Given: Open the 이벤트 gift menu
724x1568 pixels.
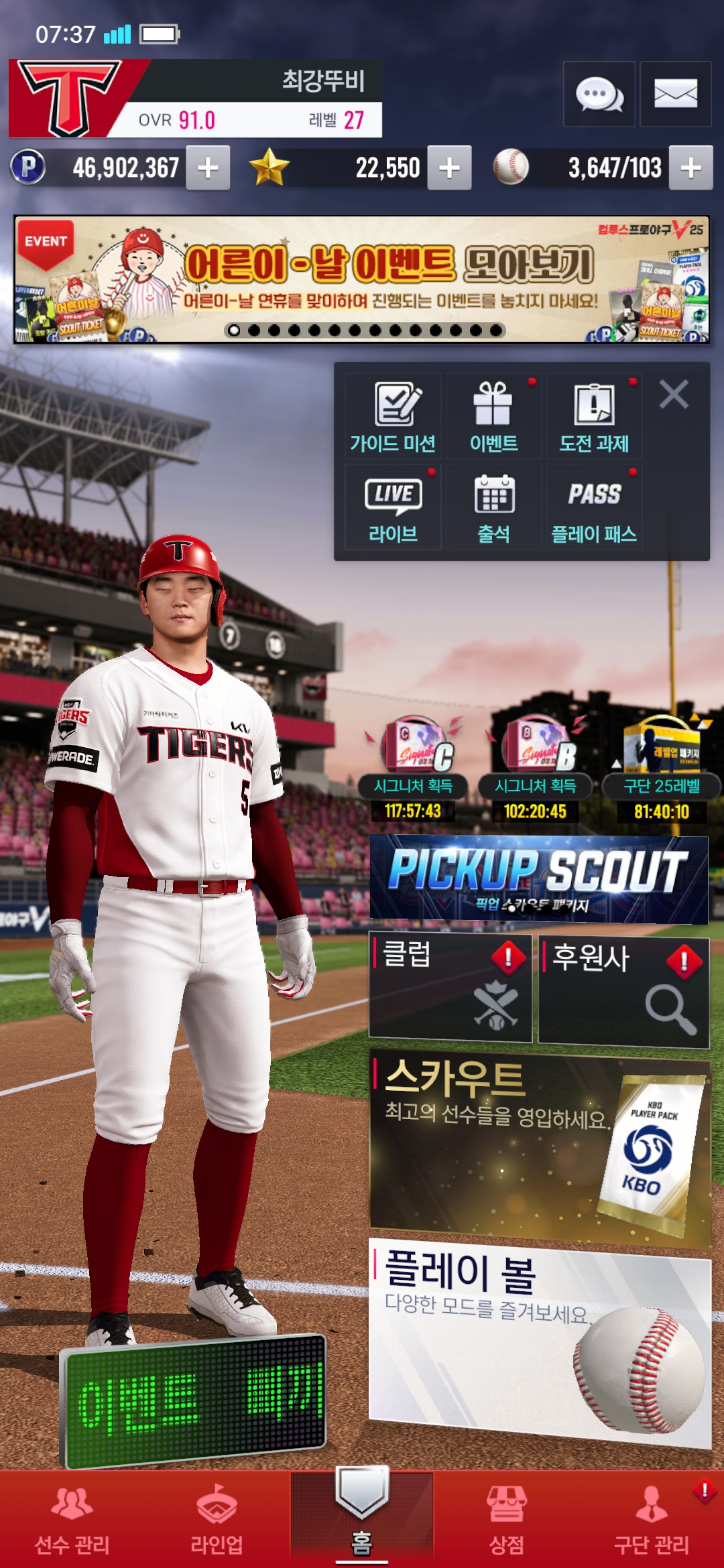Looking at the screenshot, I should point(494,416).
